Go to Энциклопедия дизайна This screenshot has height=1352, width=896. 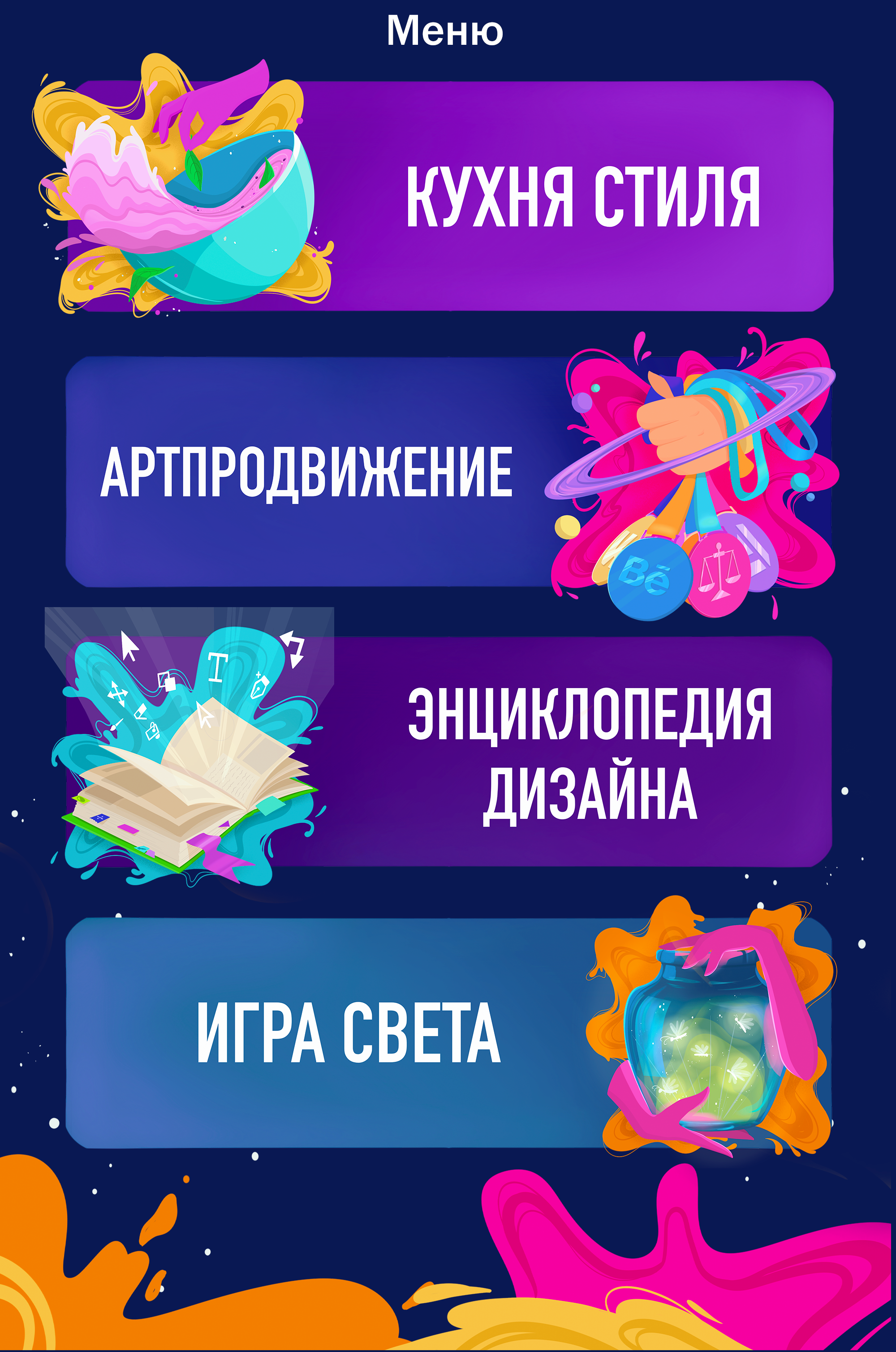(x=449, y=751)
